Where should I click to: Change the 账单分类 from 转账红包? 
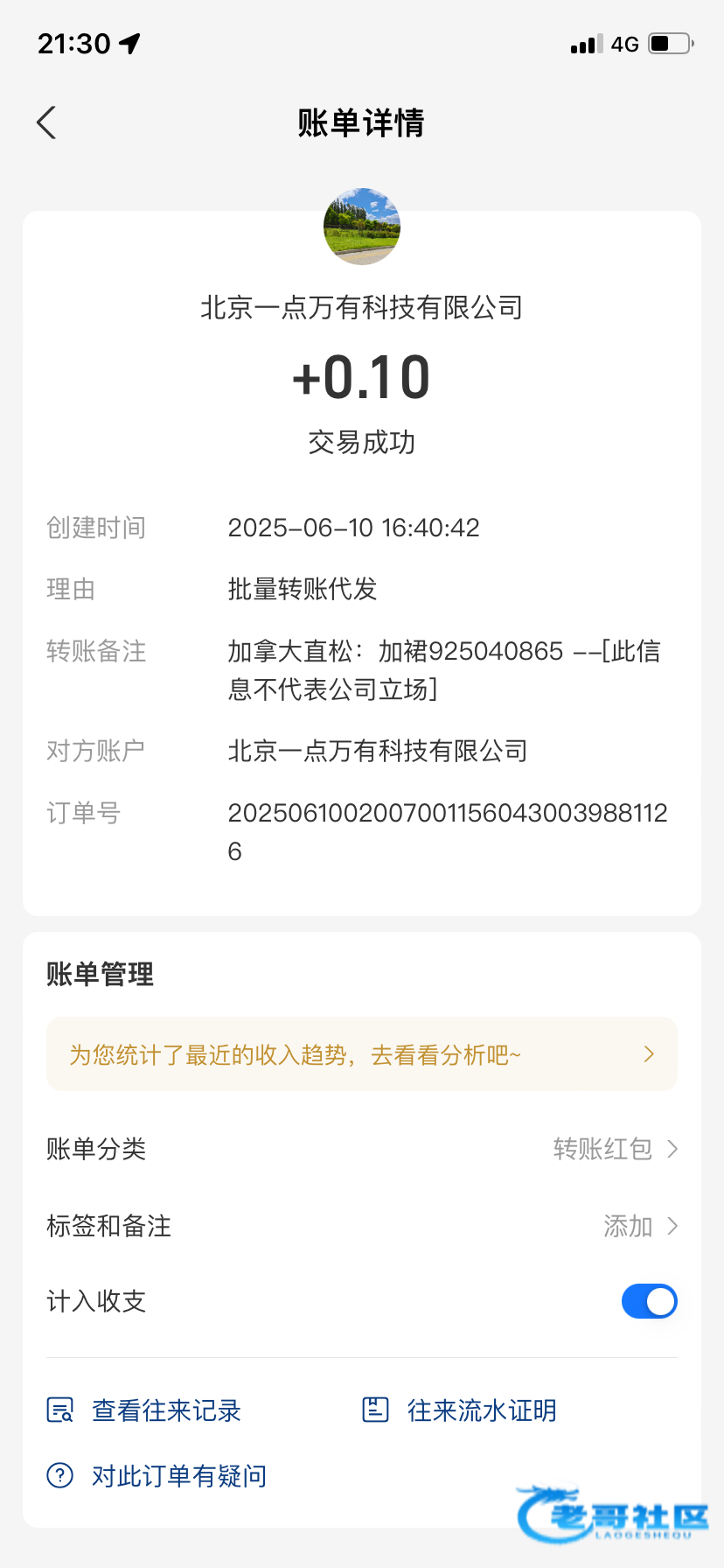click(x=362, y=1149)
